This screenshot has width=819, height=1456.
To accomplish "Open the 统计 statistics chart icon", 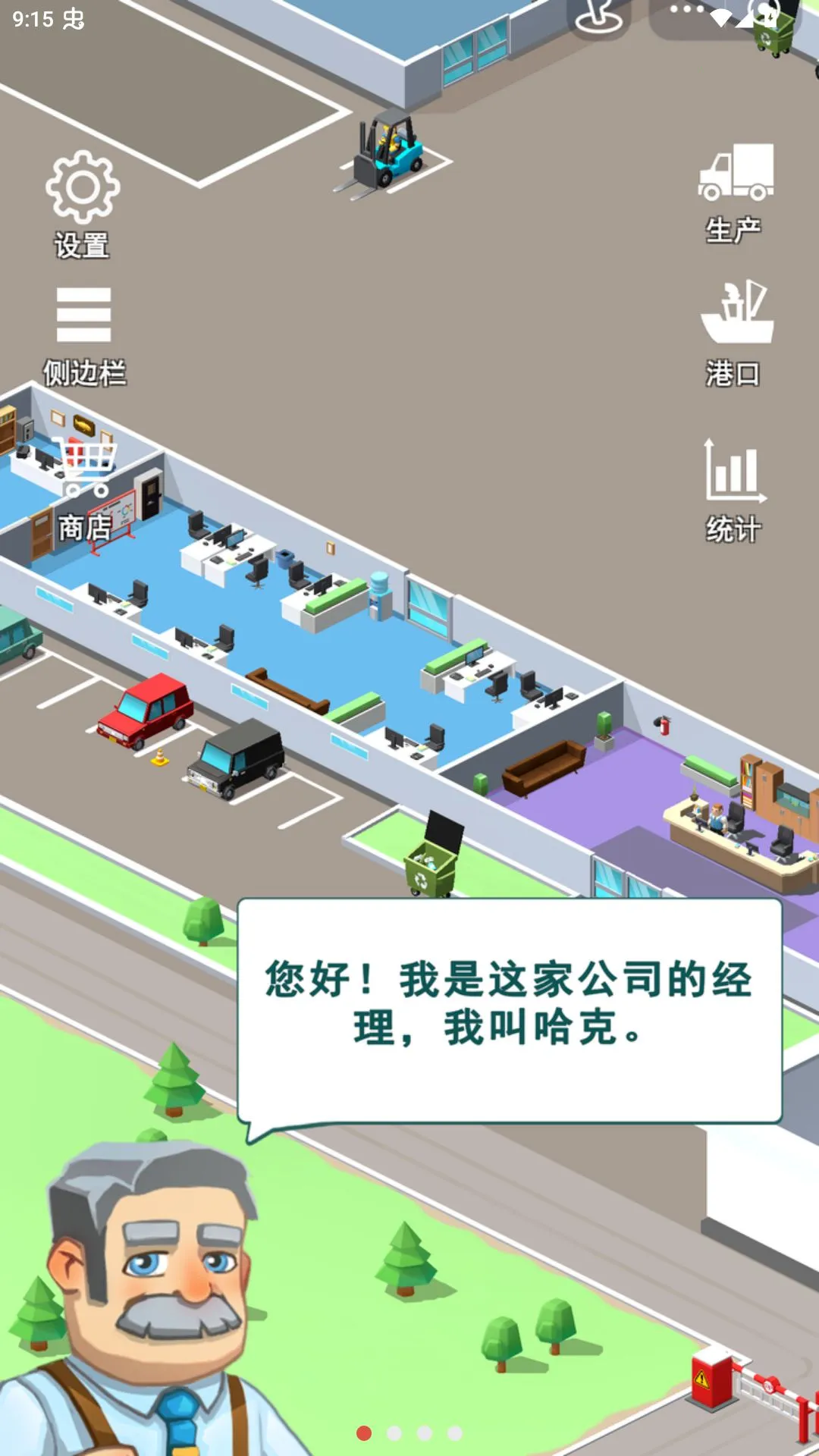I will (735, 490).
